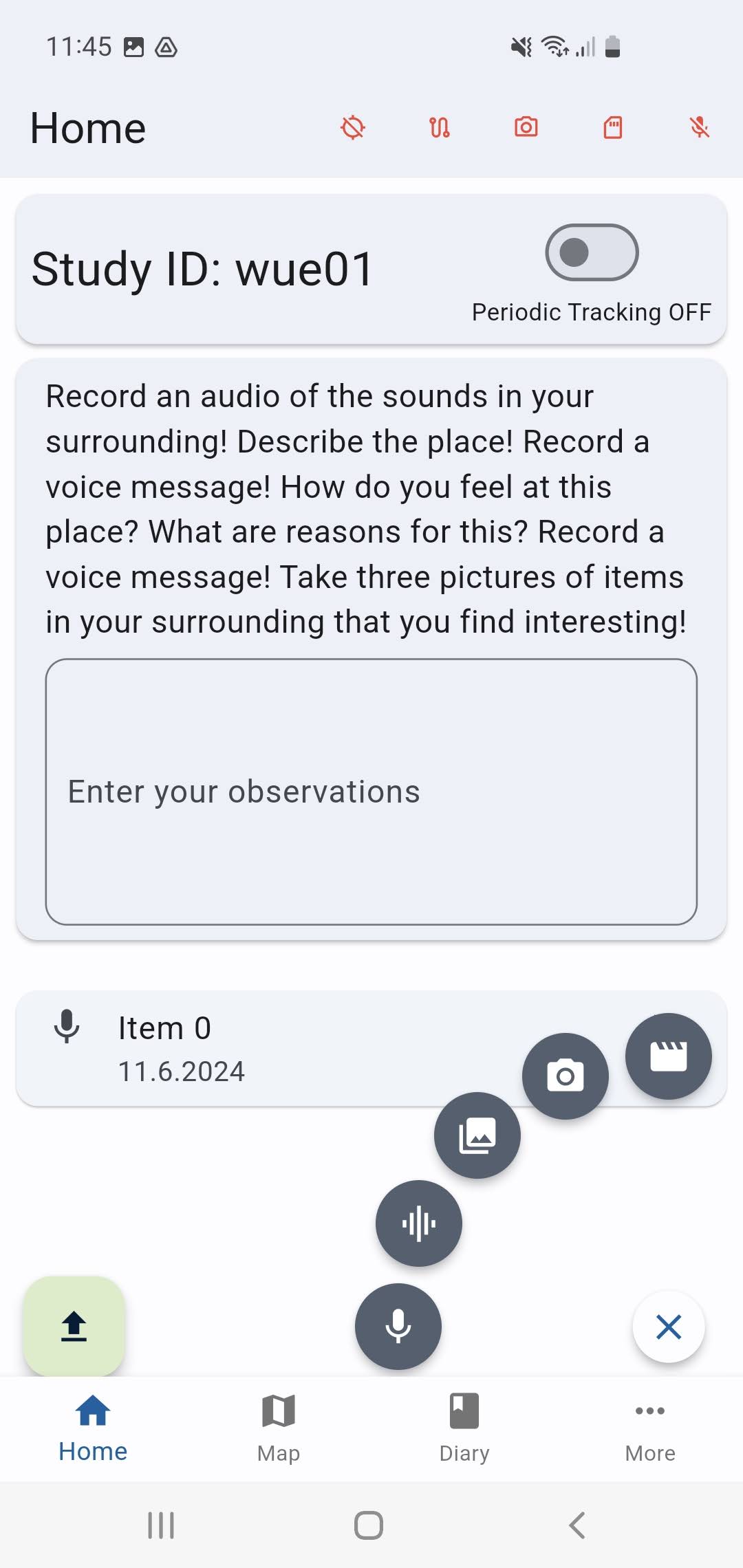Tap the location disabled icon in header

pyautogui.click(x=353, y=127)
